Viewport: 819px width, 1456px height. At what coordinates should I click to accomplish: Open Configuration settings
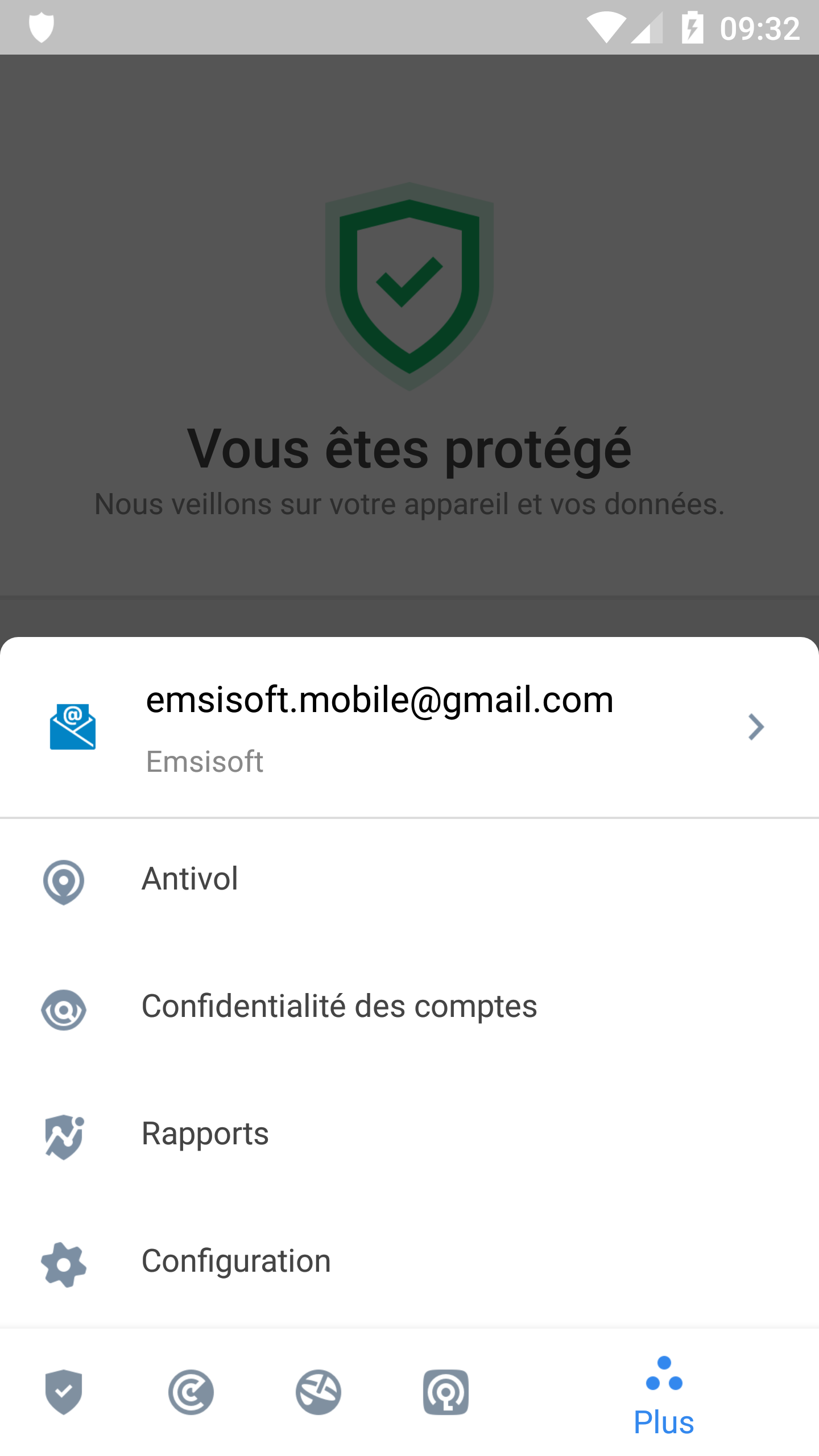point(409,1262)
